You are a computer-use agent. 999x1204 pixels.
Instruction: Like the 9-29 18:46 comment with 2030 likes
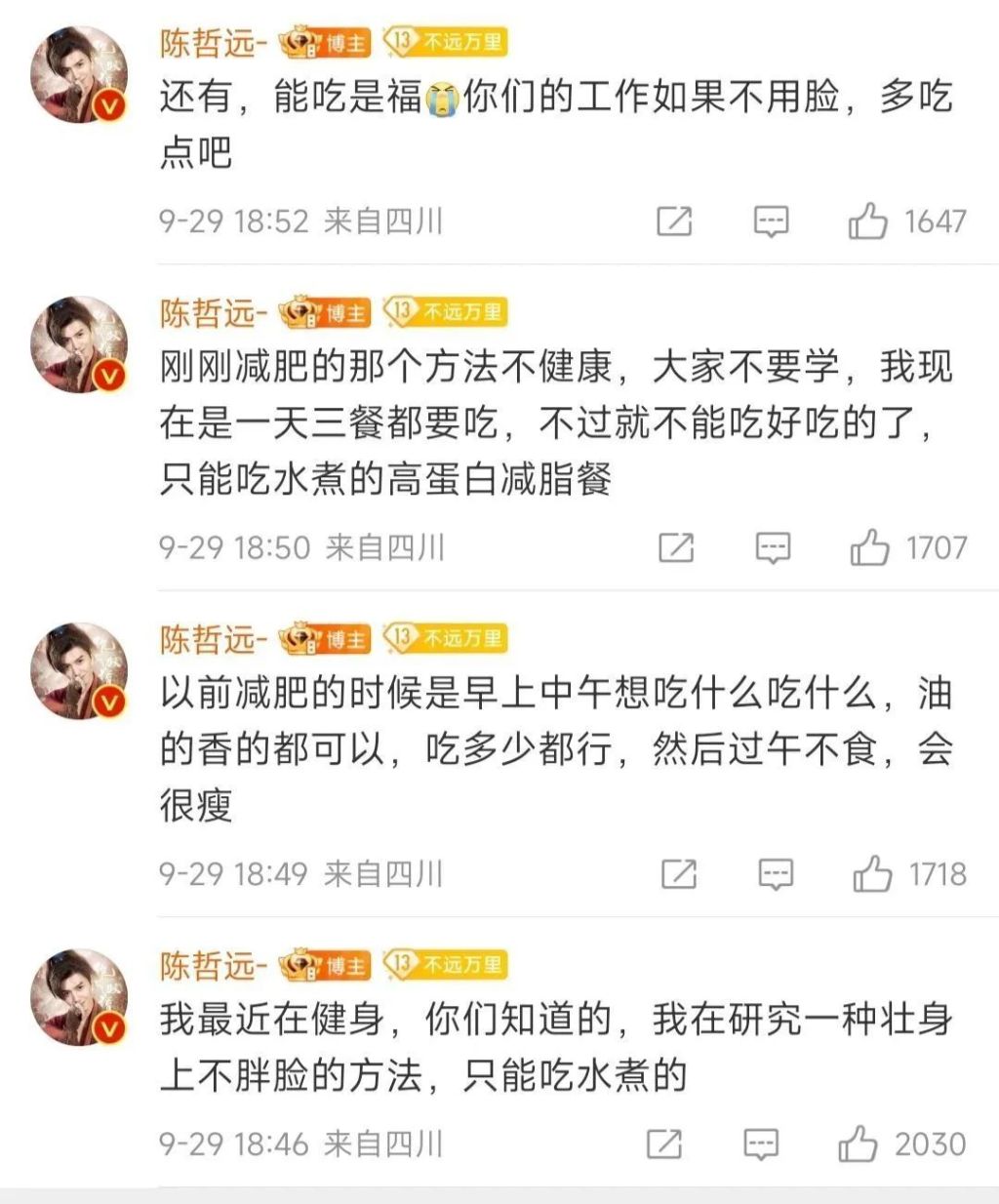[858, 1144]
